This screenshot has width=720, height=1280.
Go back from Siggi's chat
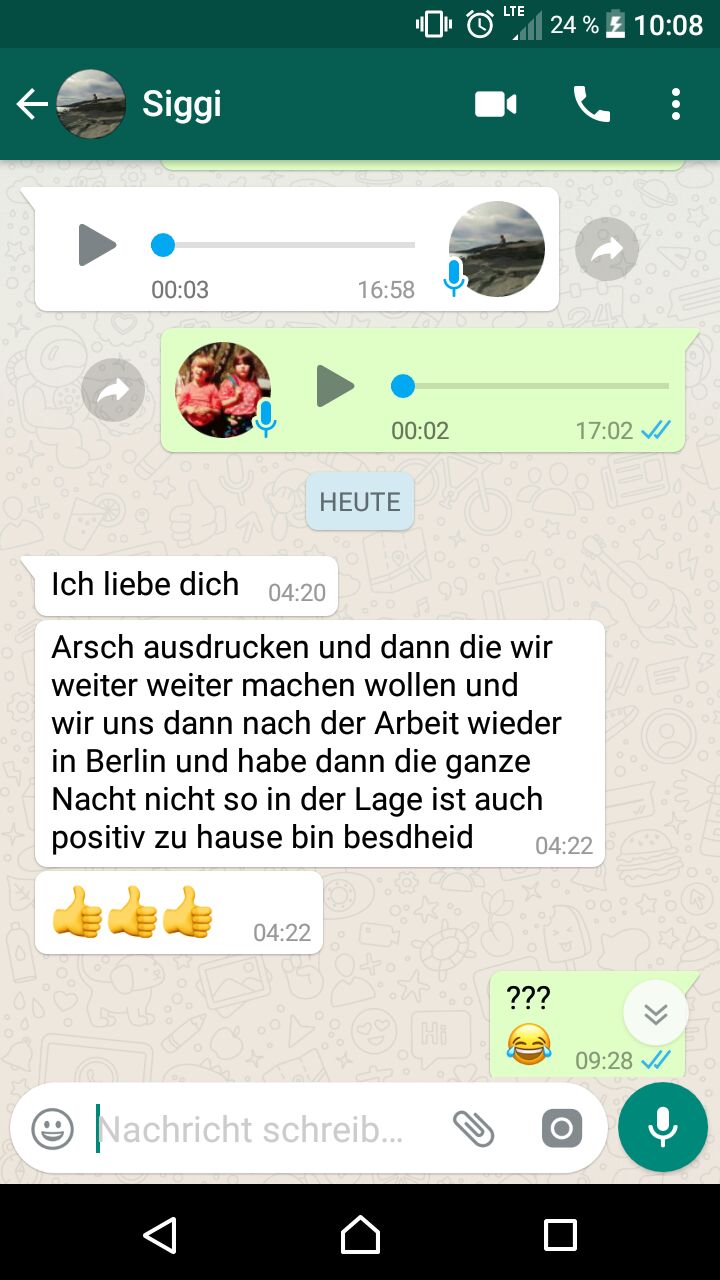(32, 104)
